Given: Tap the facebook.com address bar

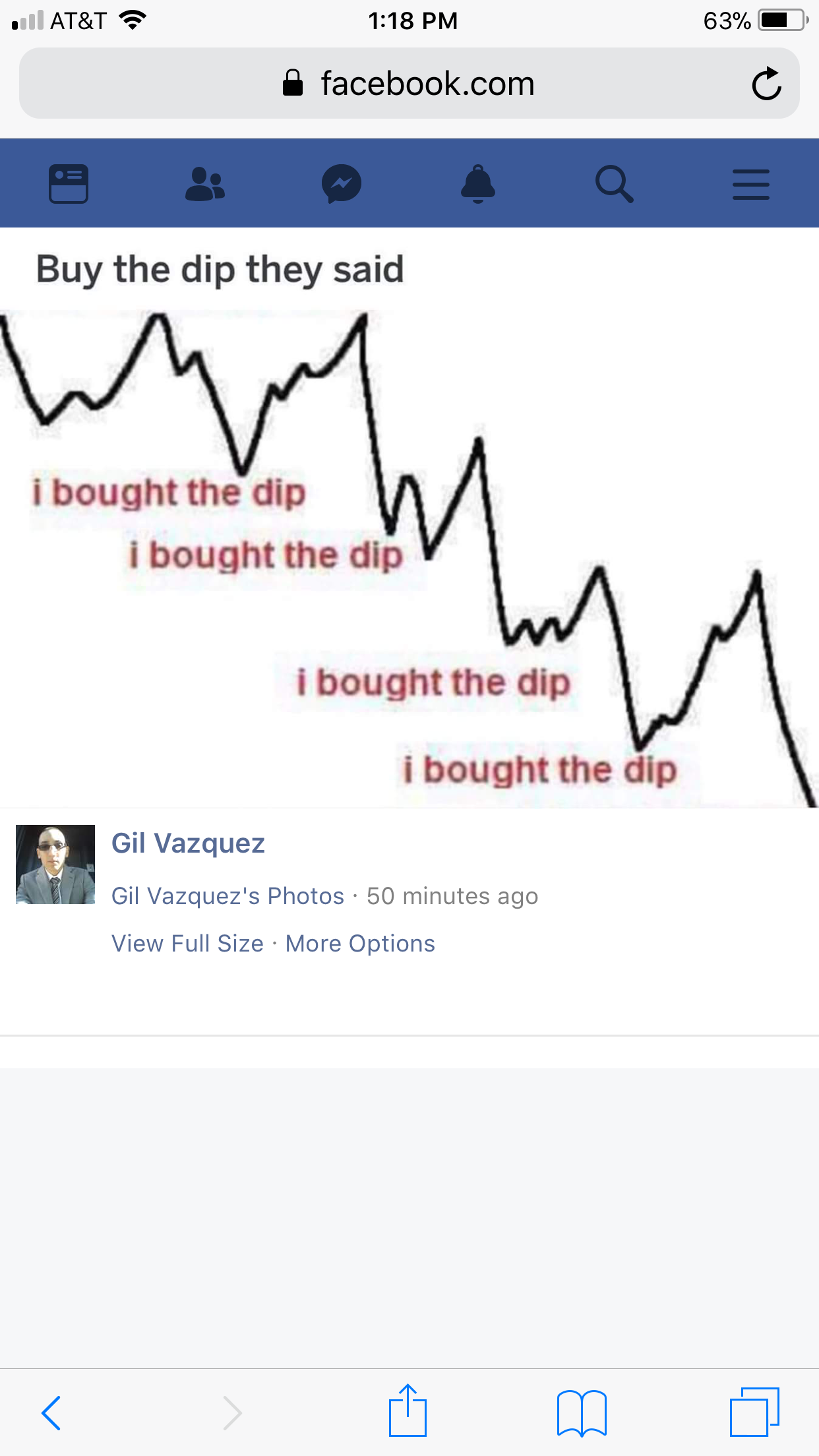Looking at the screenshot, I should coord(409,84).
